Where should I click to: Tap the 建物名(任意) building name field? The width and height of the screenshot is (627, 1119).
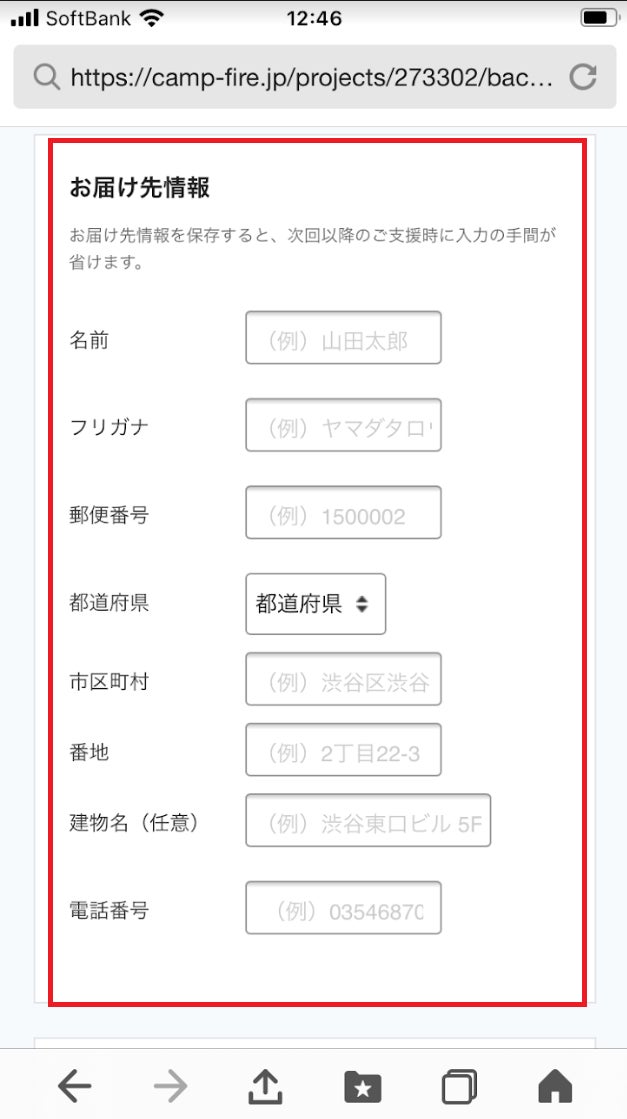(368, 821)
